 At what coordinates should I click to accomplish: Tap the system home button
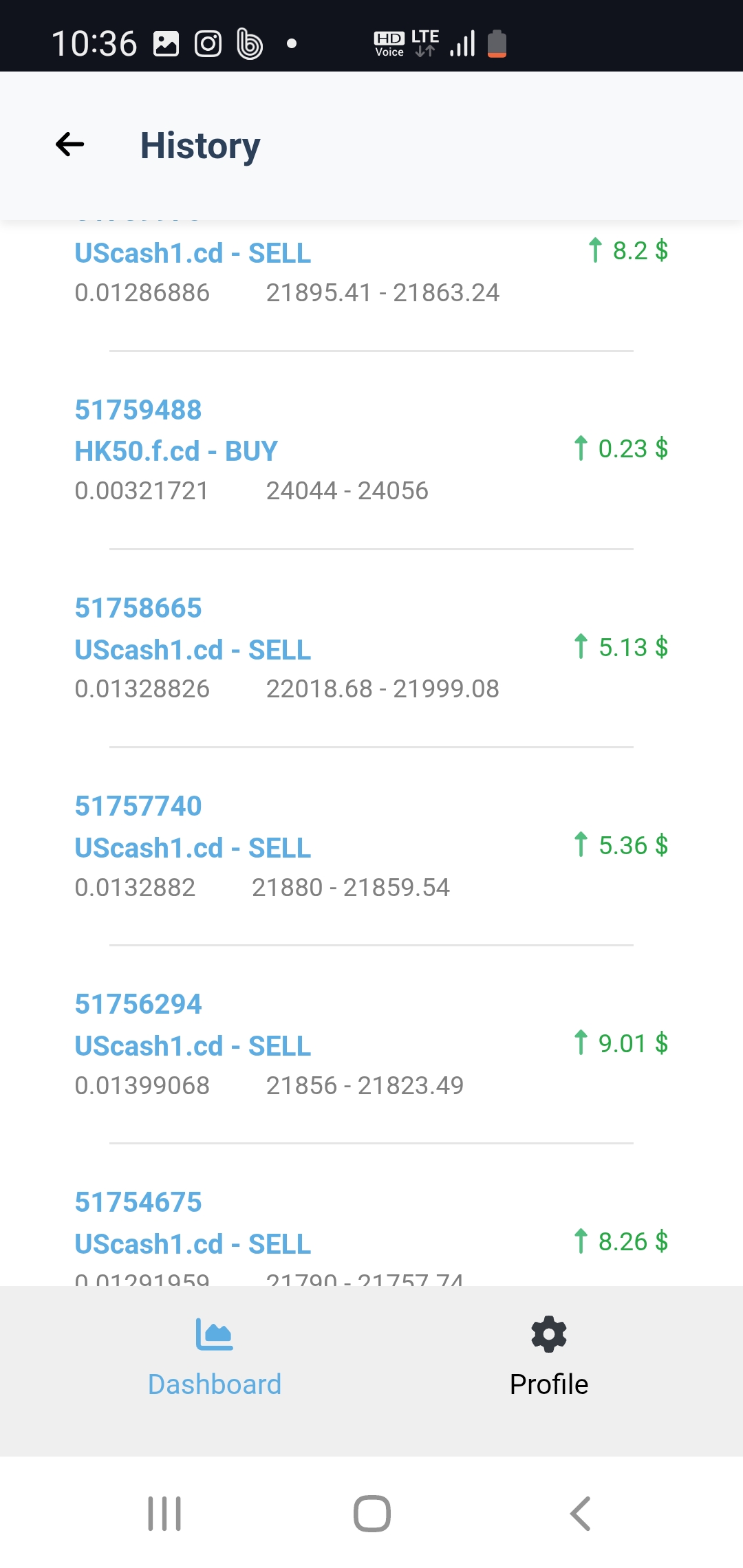tap(371, 1514)
